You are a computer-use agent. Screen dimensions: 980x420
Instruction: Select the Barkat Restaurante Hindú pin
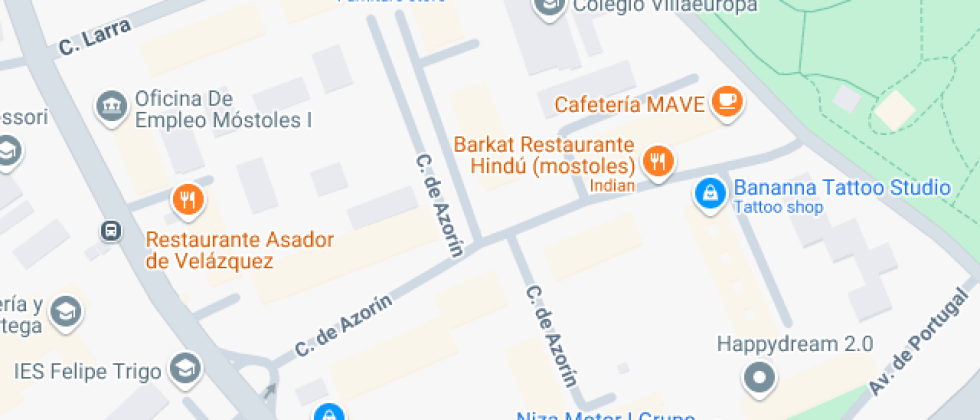[x=658, y=162]
